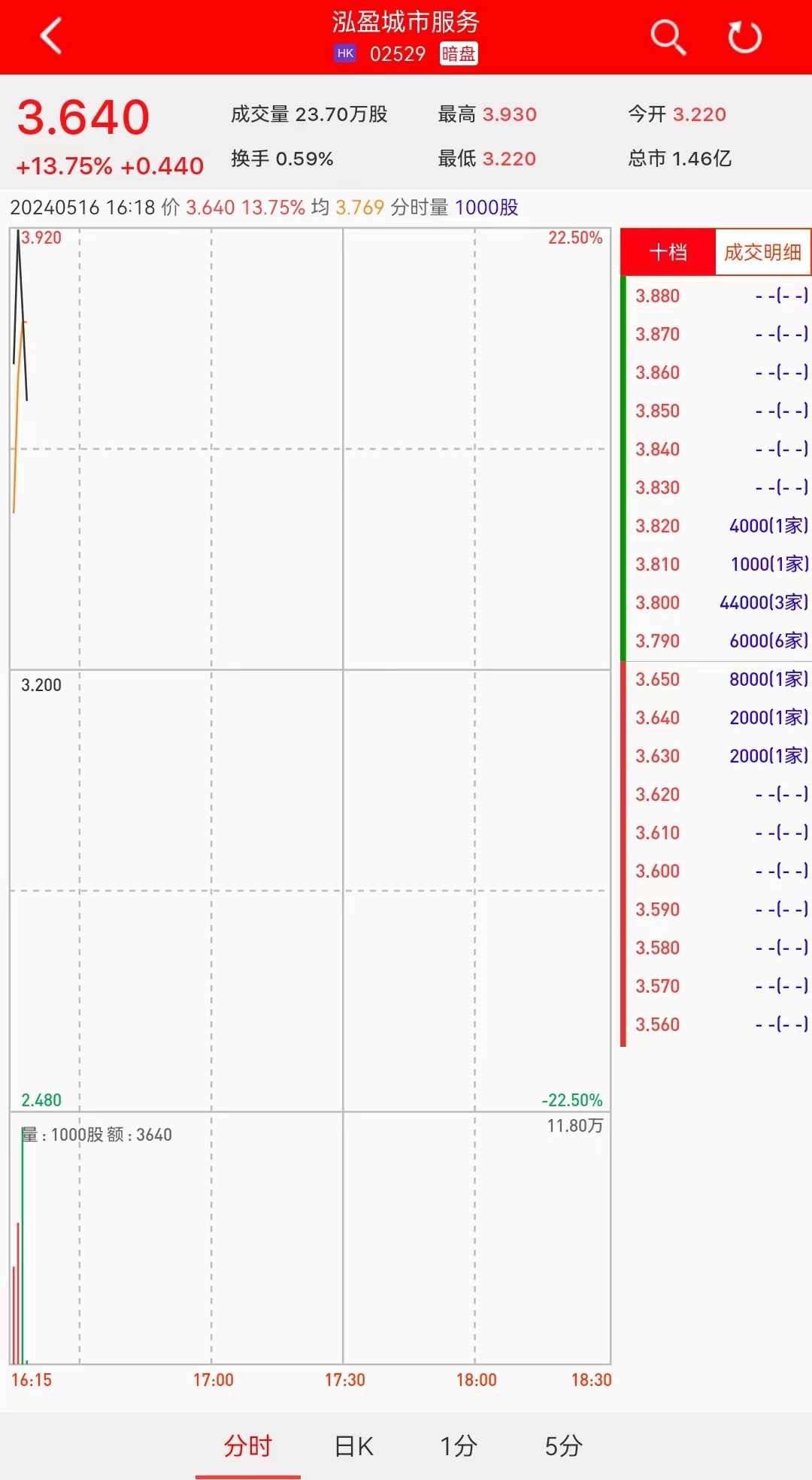Switch to the 日K chart tab

pos(353,1445)
